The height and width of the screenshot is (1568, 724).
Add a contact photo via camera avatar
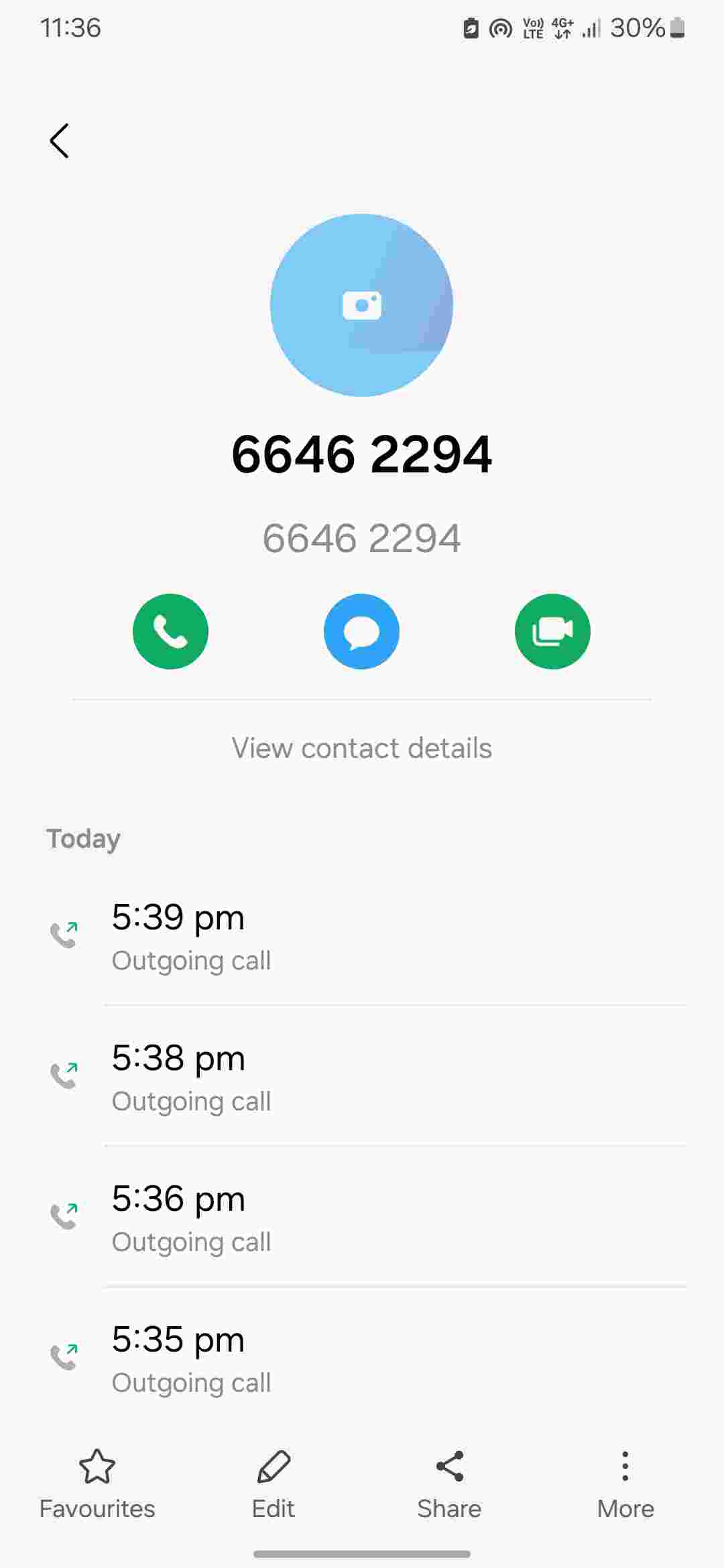pyautogui.click(x=361, y=306)
